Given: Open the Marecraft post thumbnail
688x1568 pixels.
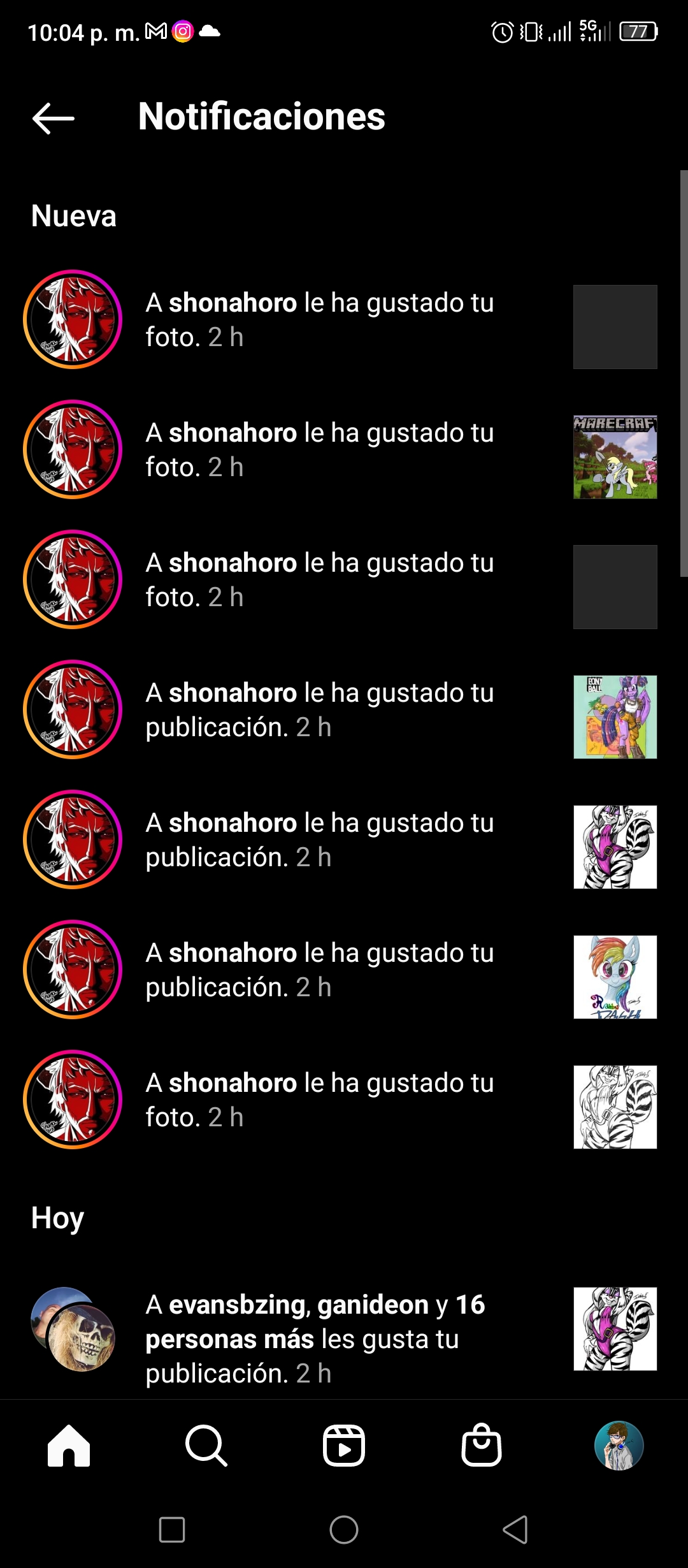Looking at the screenshot, I should 615,457.
